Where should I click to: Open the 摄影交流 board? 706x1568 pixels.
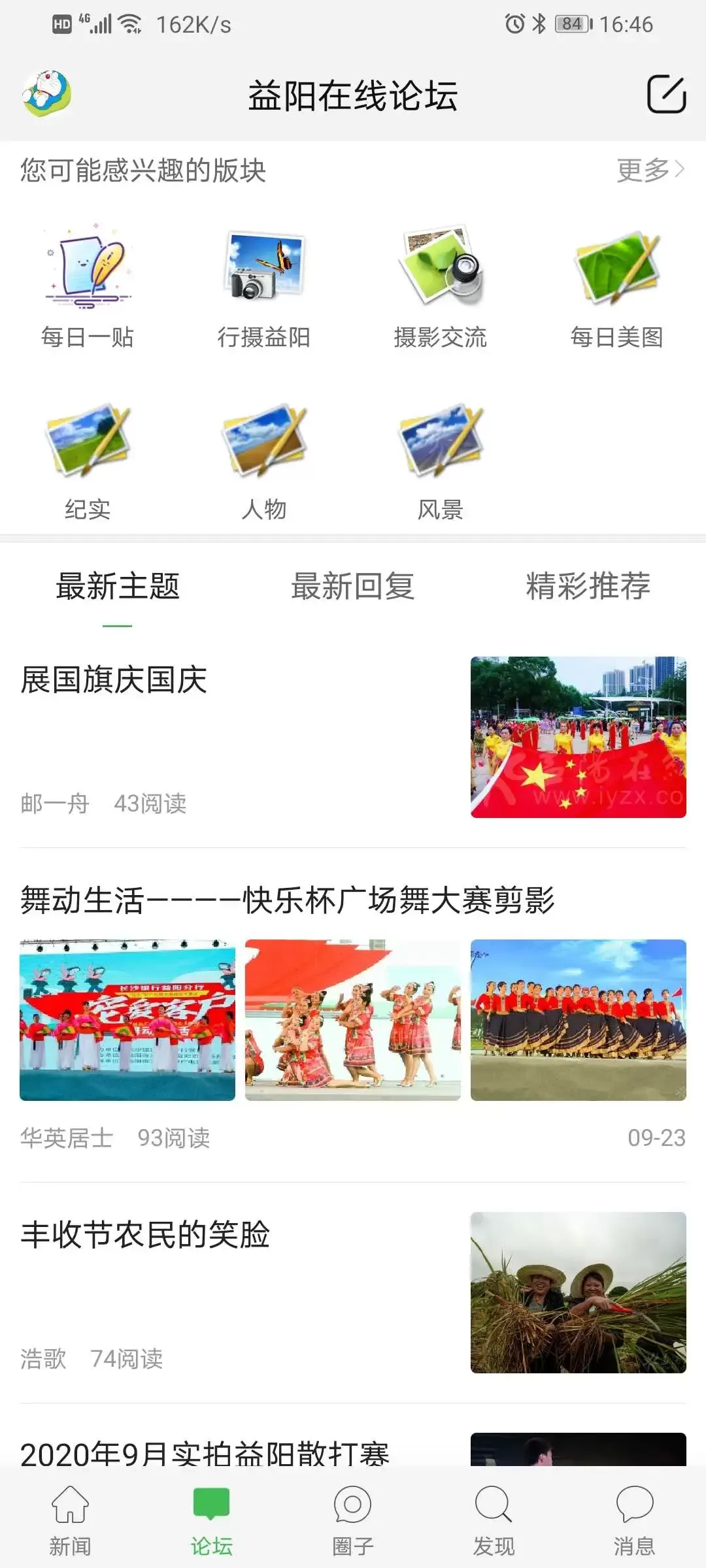click(x=441, y=288)
